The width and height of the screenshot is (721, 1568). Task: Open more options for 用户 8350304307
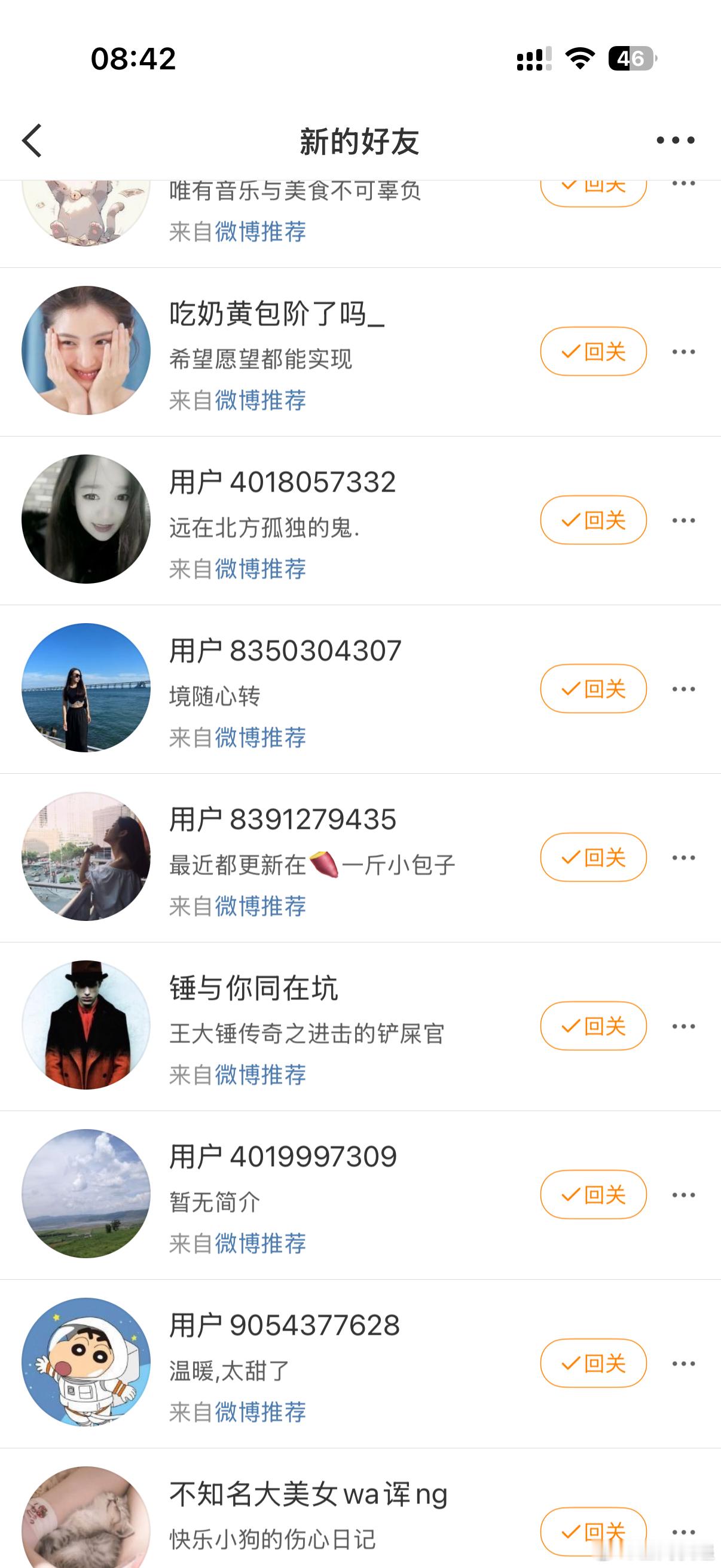pos(683,689)
